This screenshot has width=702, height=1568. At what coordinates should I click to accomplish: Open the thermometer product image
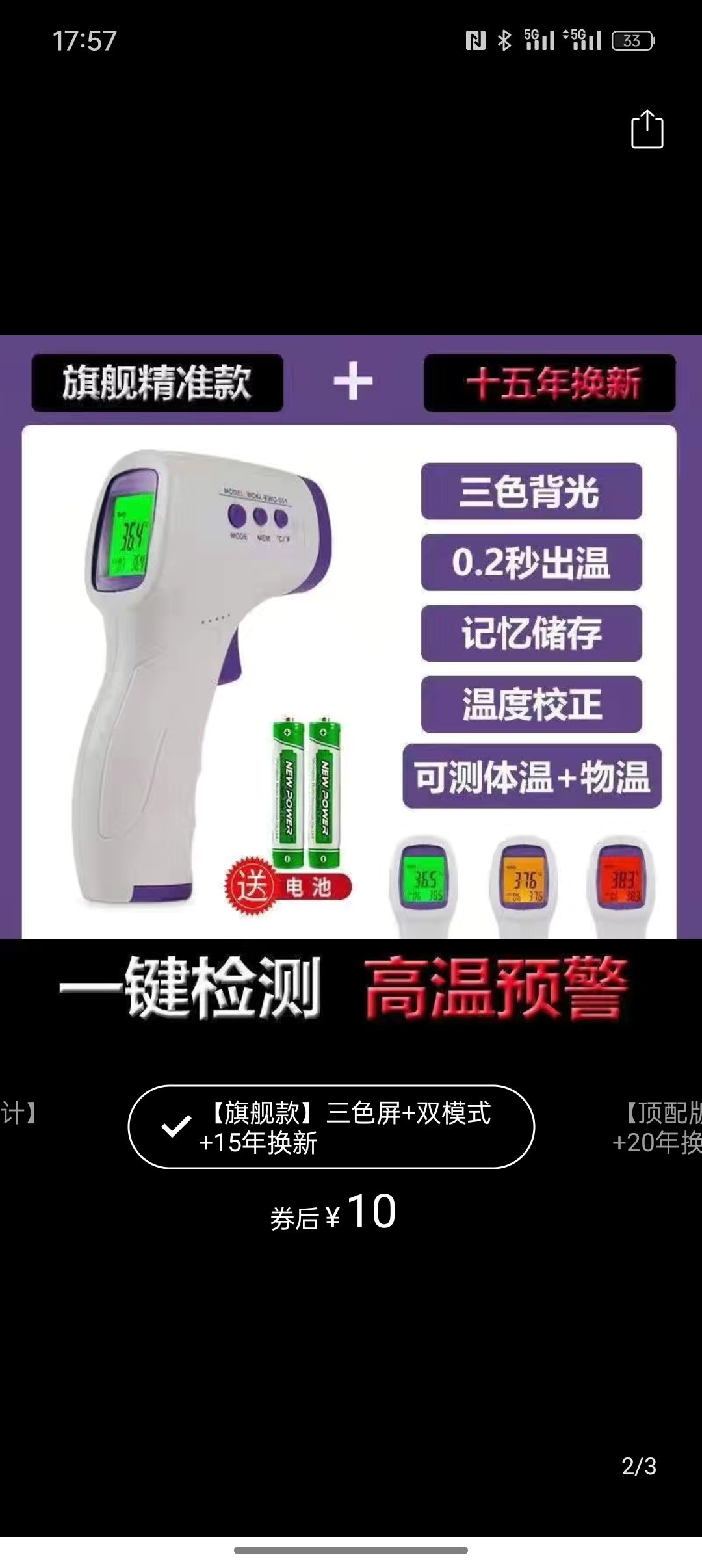(351, 679)
